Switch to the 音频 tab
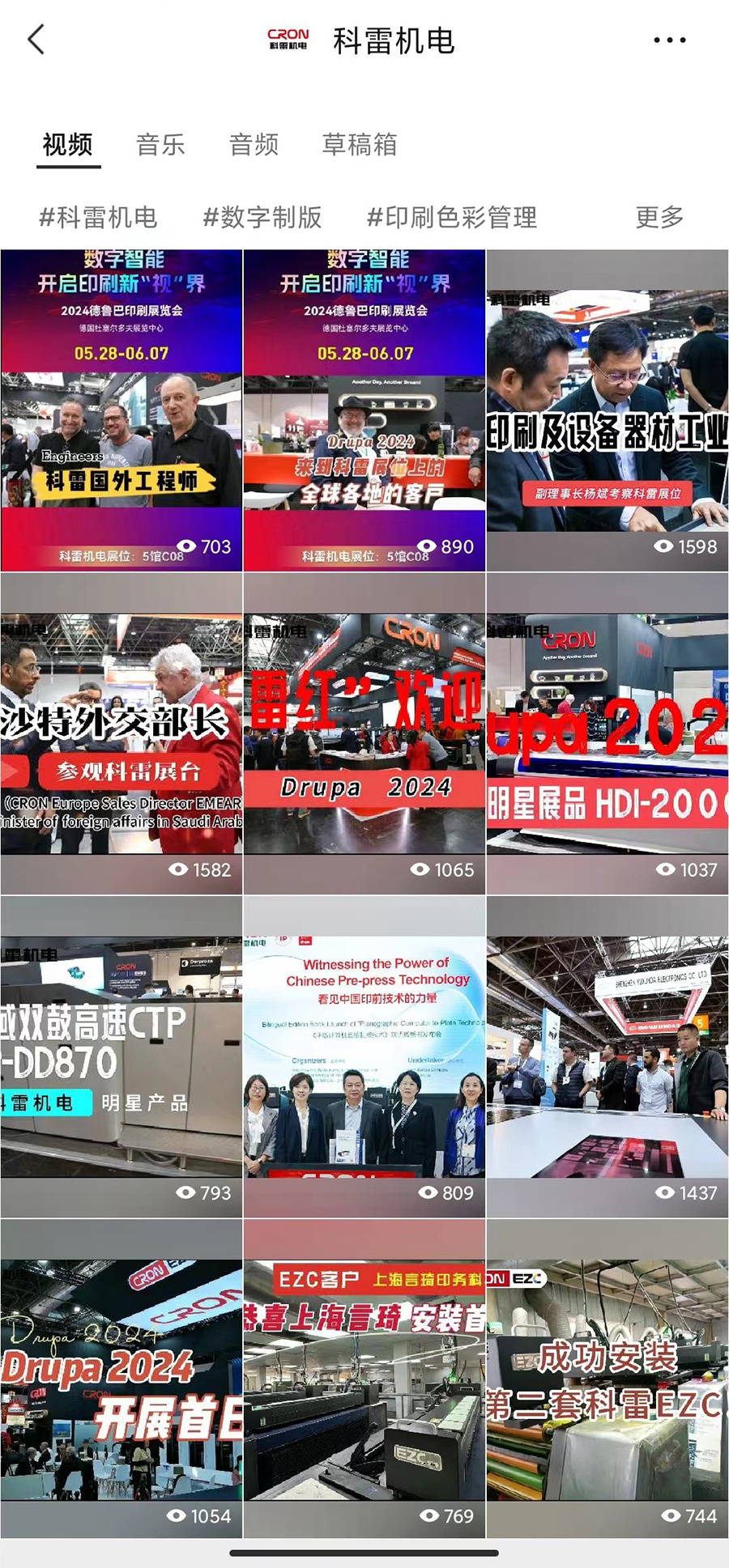 (x=254, y=145)
